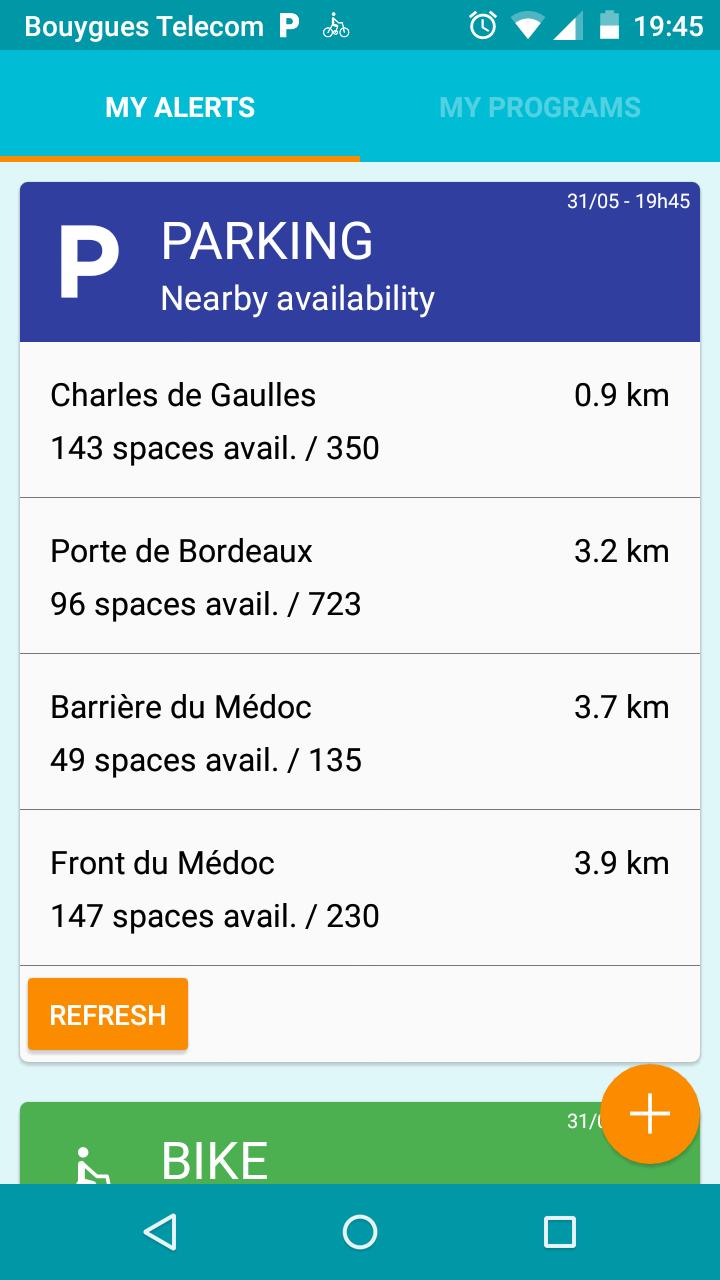The image size is (720, 1280).
Task: Tap the system home button
Action: pos(360,1232)
